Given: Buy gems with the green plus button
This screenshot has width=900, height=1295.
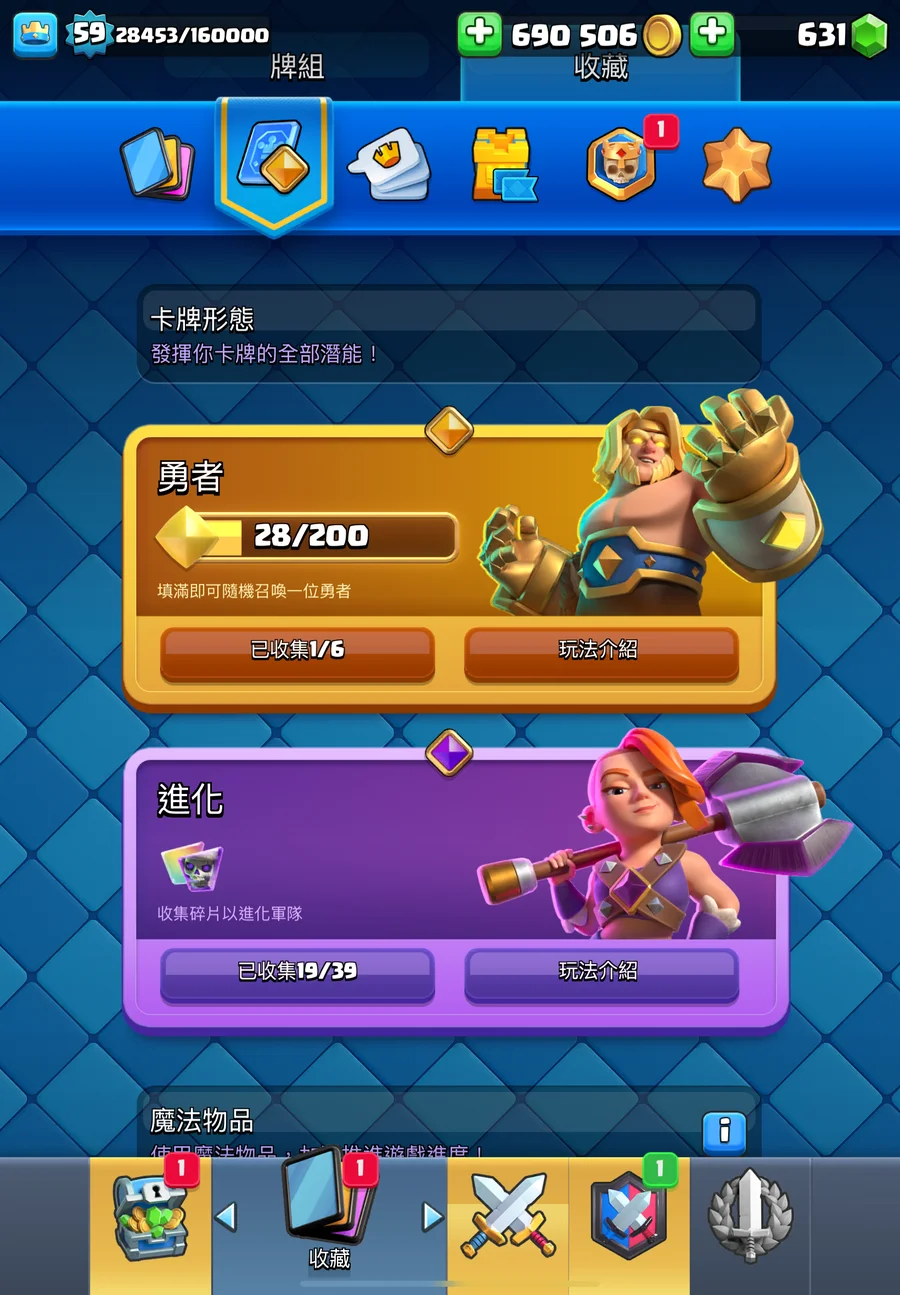Looking at the screenshot, I should pyautogui.click(x=712, y=34).
